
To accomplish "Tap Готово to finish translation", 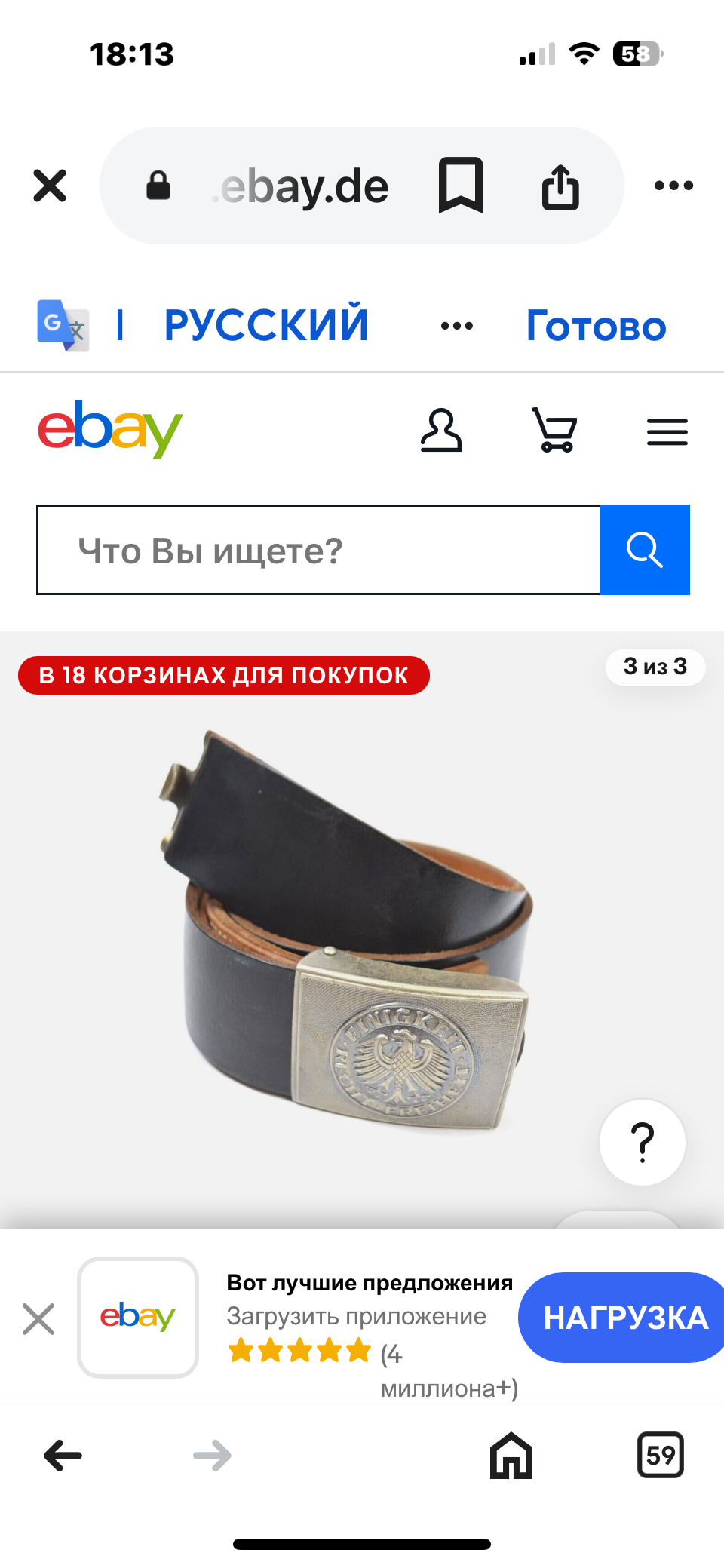I will point(596,326).
